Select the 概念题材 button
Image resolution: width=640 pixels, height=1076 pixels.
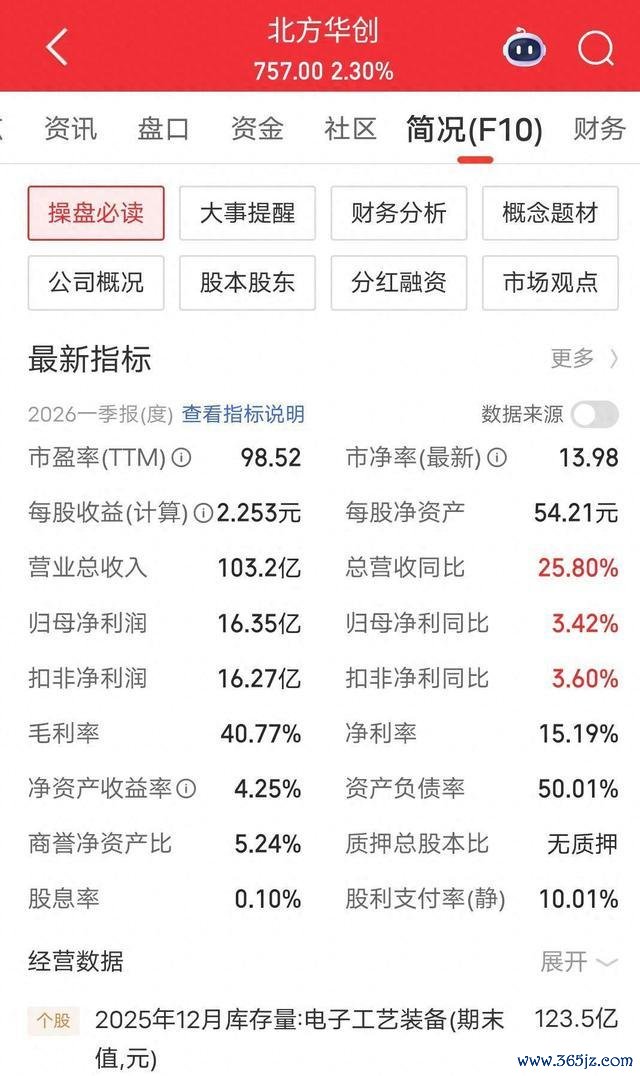tap(550, 213)
